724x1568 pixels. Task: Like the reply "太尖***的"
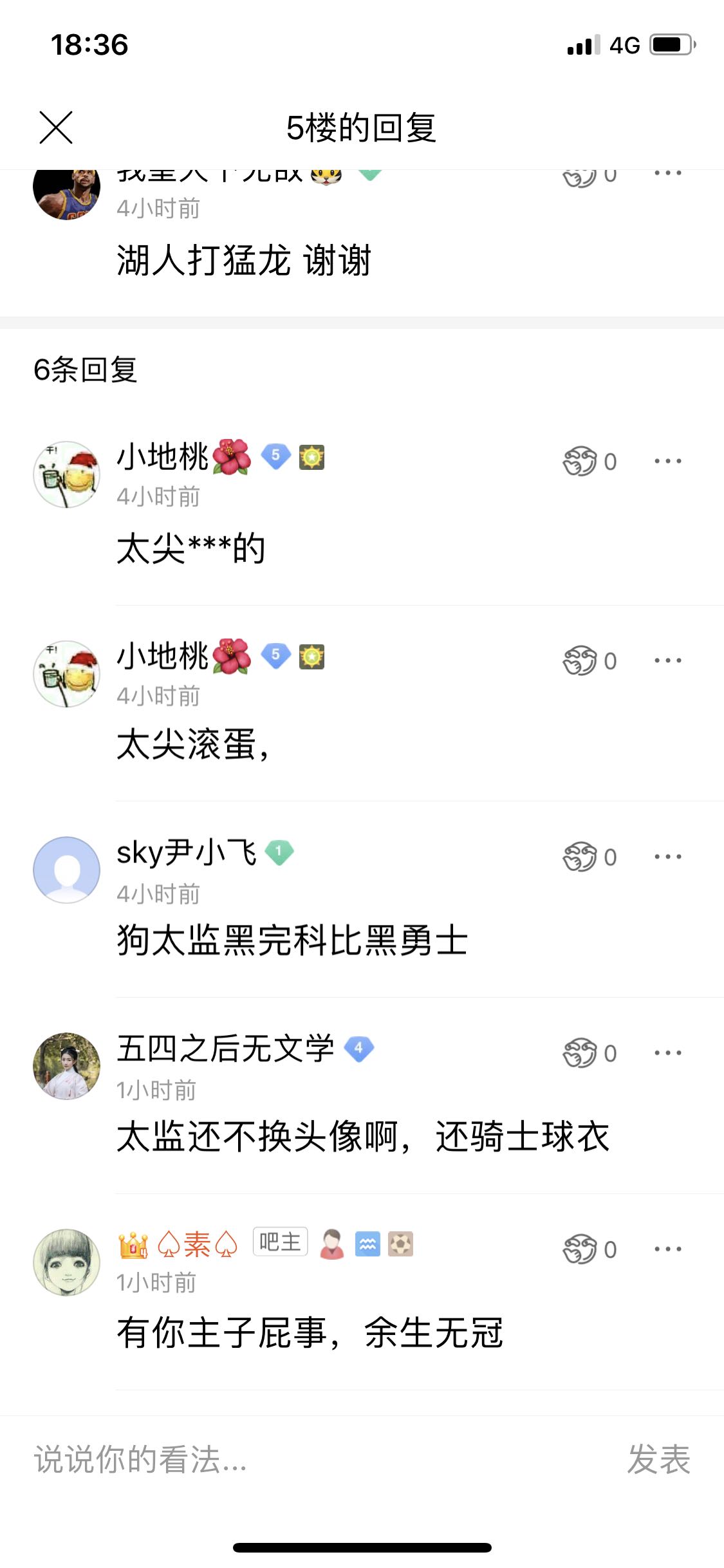(581, 462)
